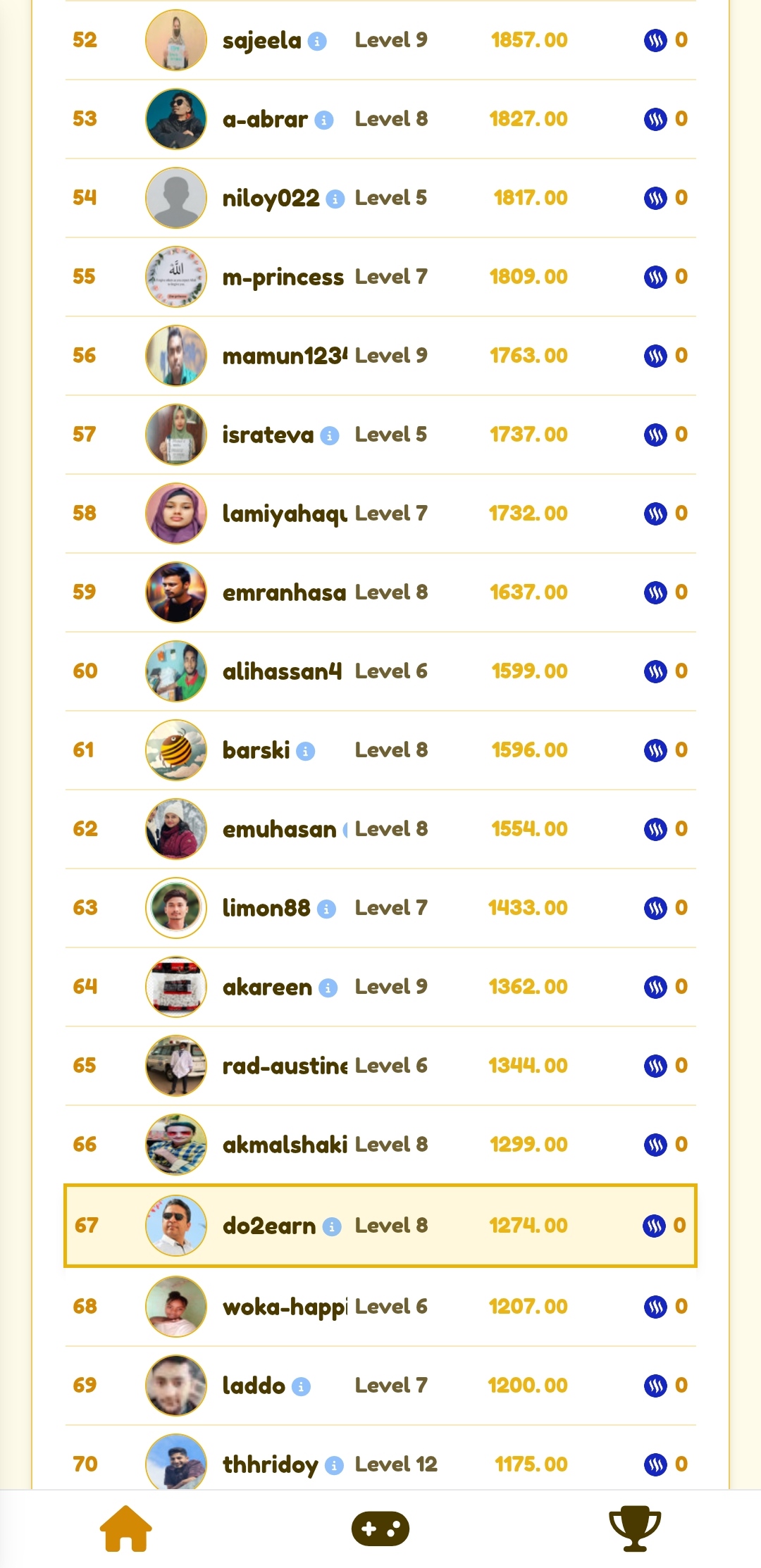Show barski's info icon details
The height and width of the screenshot is (1568, 761).
[305, 752]
